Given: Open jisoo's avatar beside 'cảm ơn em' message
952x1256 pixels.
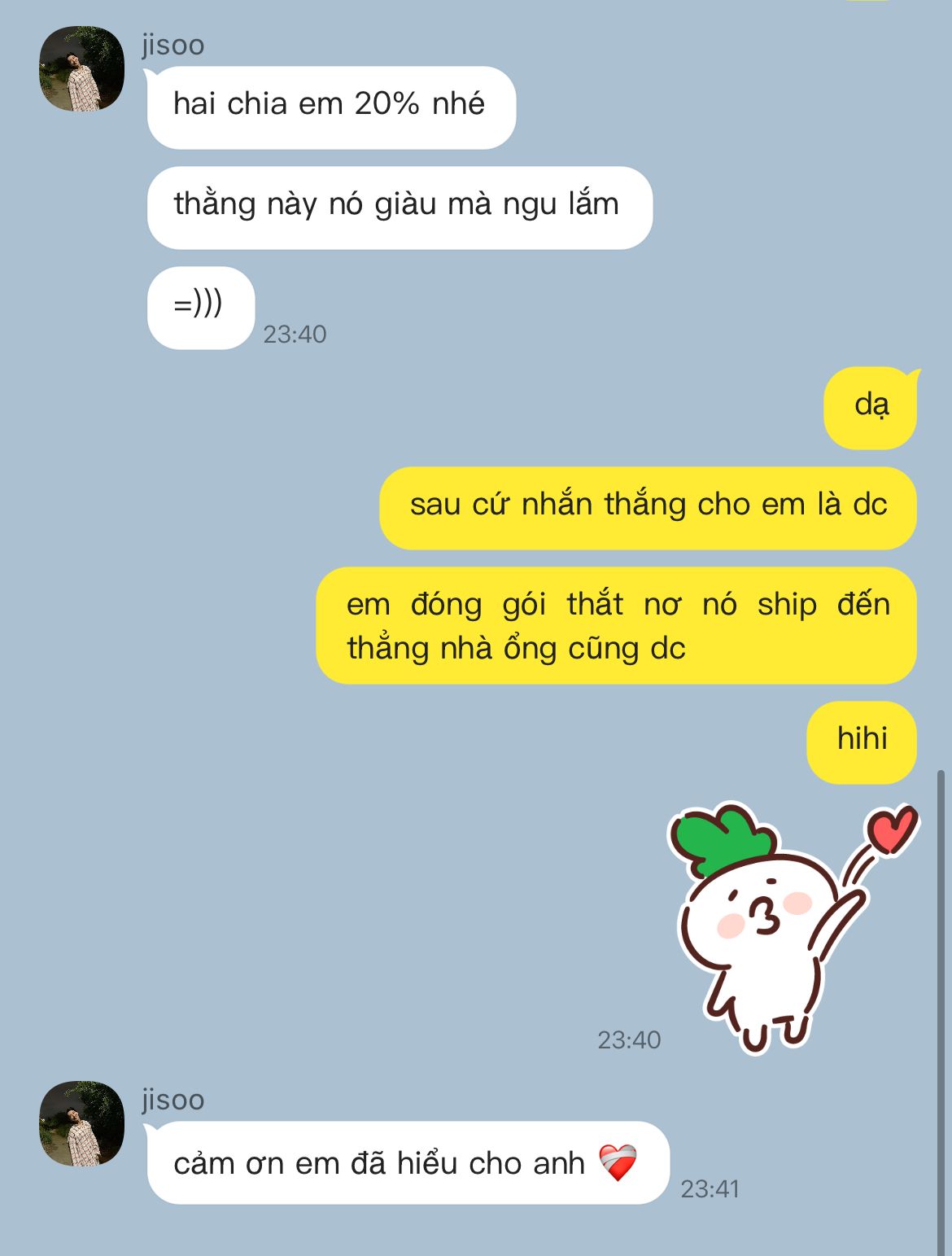Looking at the screenshot, I should tap(81, 1123).
